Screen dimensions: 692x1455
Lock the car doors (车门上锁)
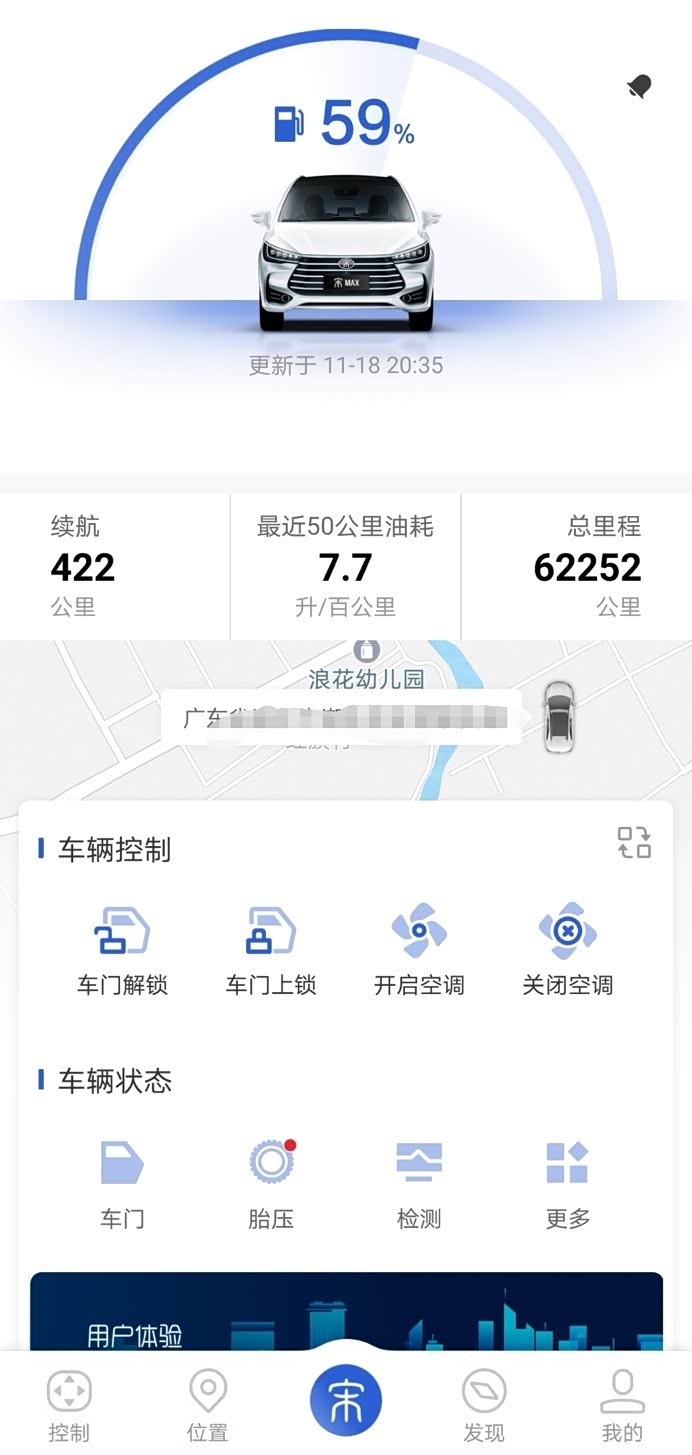tap(271, 948)
